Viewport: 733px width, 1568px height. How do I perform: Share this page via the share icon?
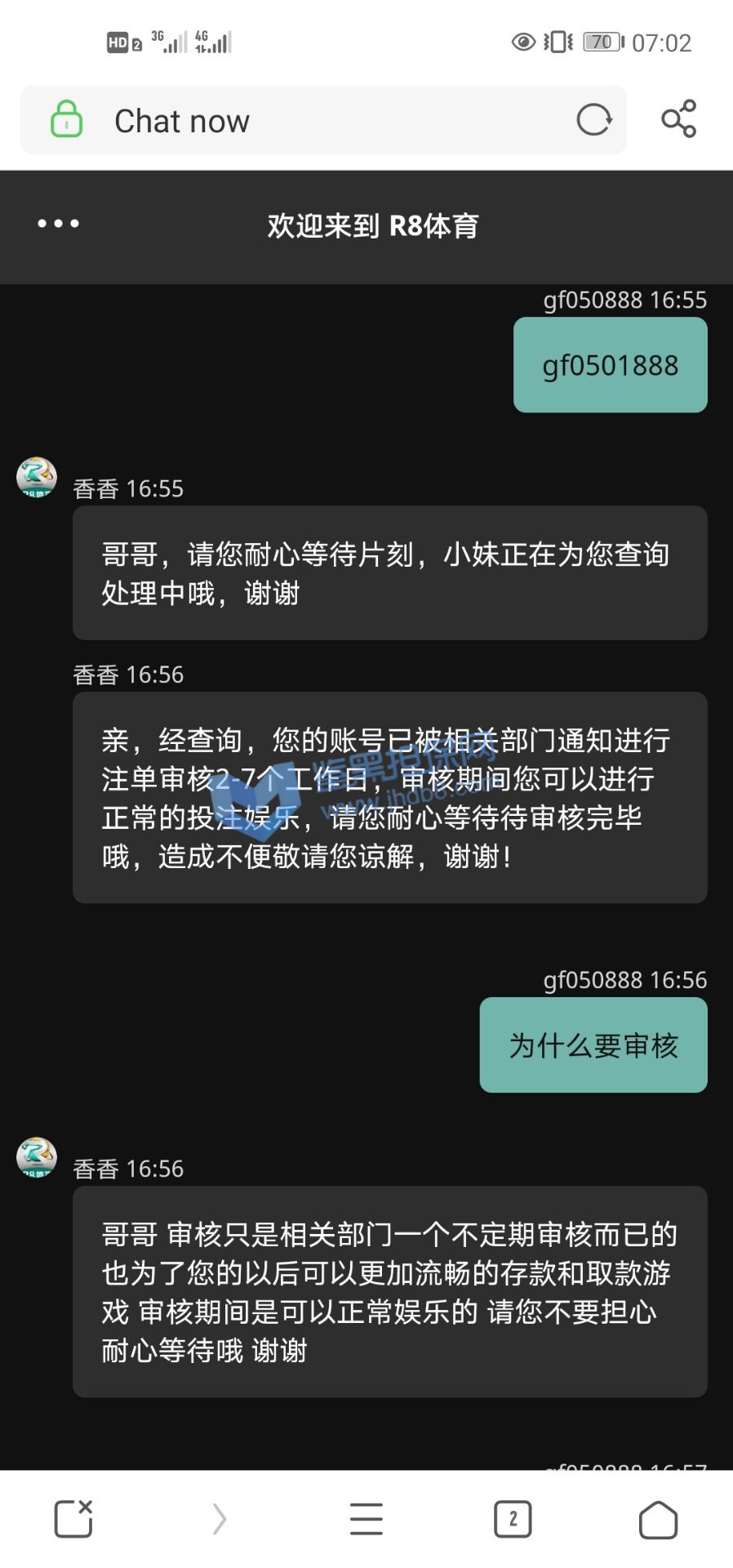point(678,119)
